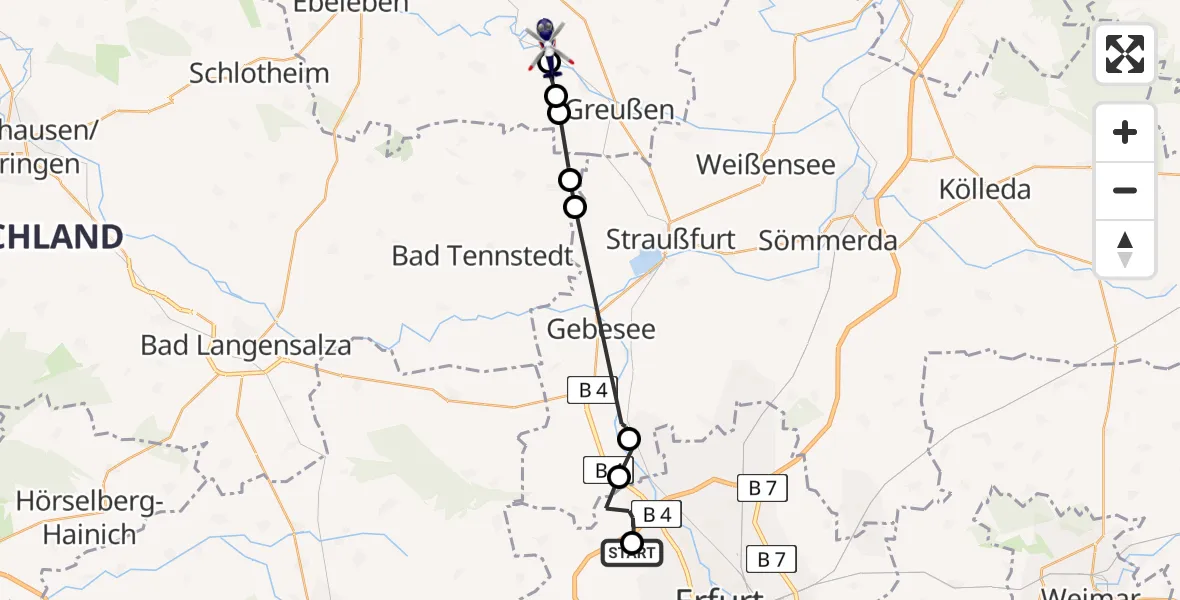Viewport: 1180px width, 600px height.
Task: Enter fullscreen map view
Action: (x=1125, y=54)
